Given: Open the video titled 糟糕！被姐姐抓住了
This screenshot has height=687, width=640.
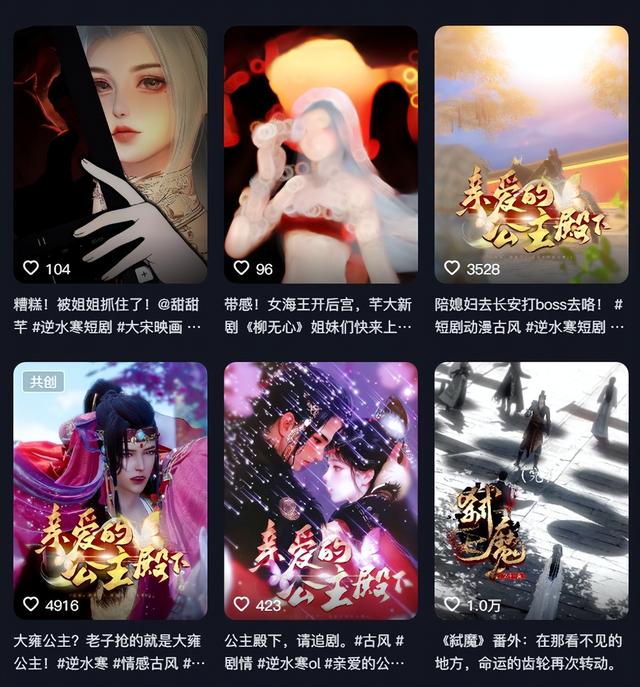Looking at the screenshot, I should point(110,155).
